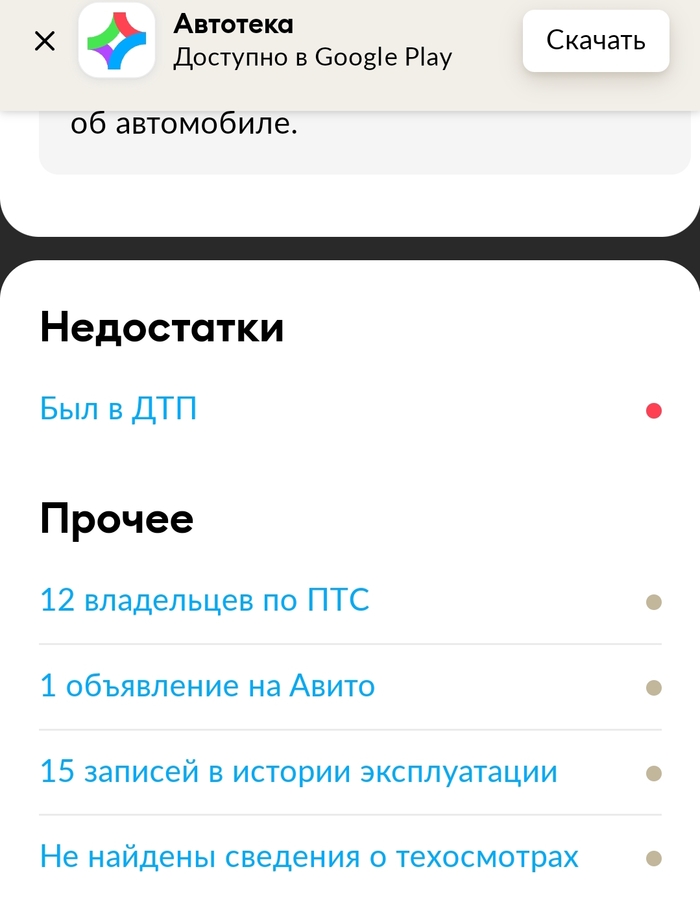Open Не найдены сведения о техосмотрах
The width and height of the screenshot is (700, 915).
pyautogui.click(x=309, y=857)
